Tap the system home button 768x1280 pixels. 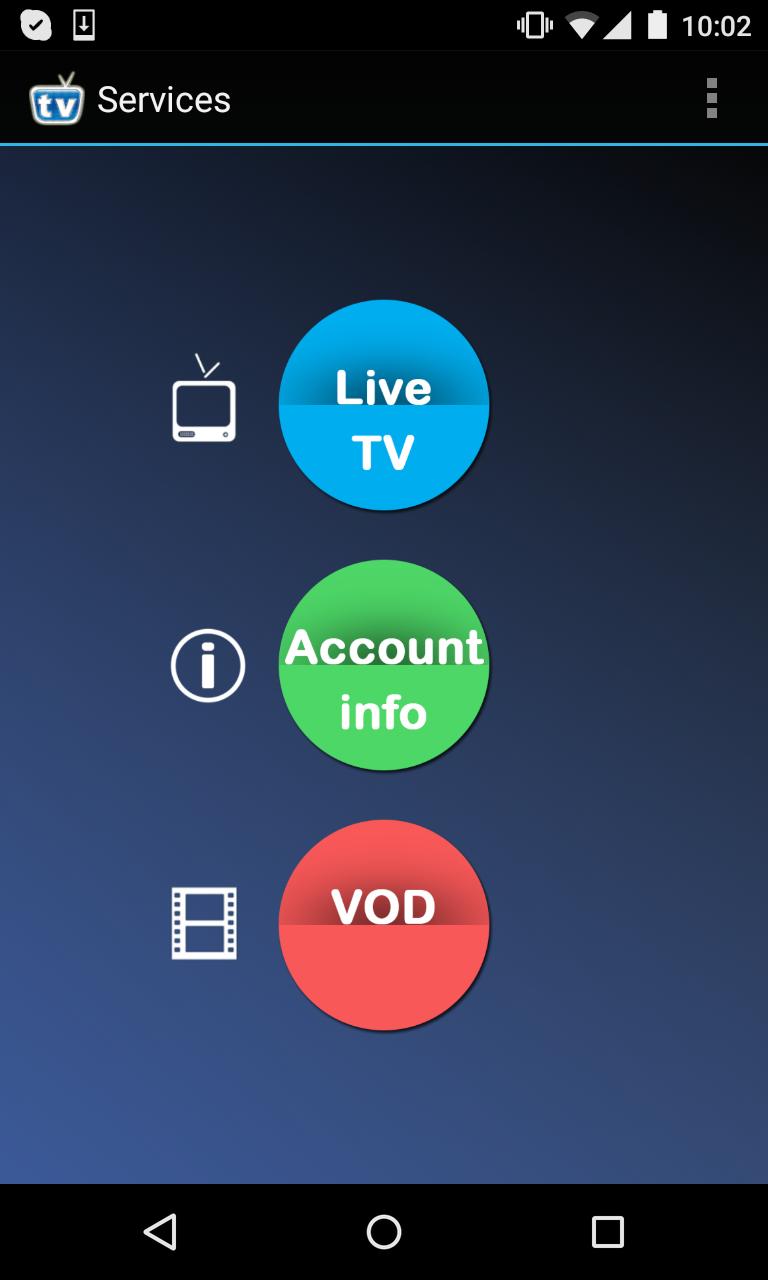coord(384,1232)
